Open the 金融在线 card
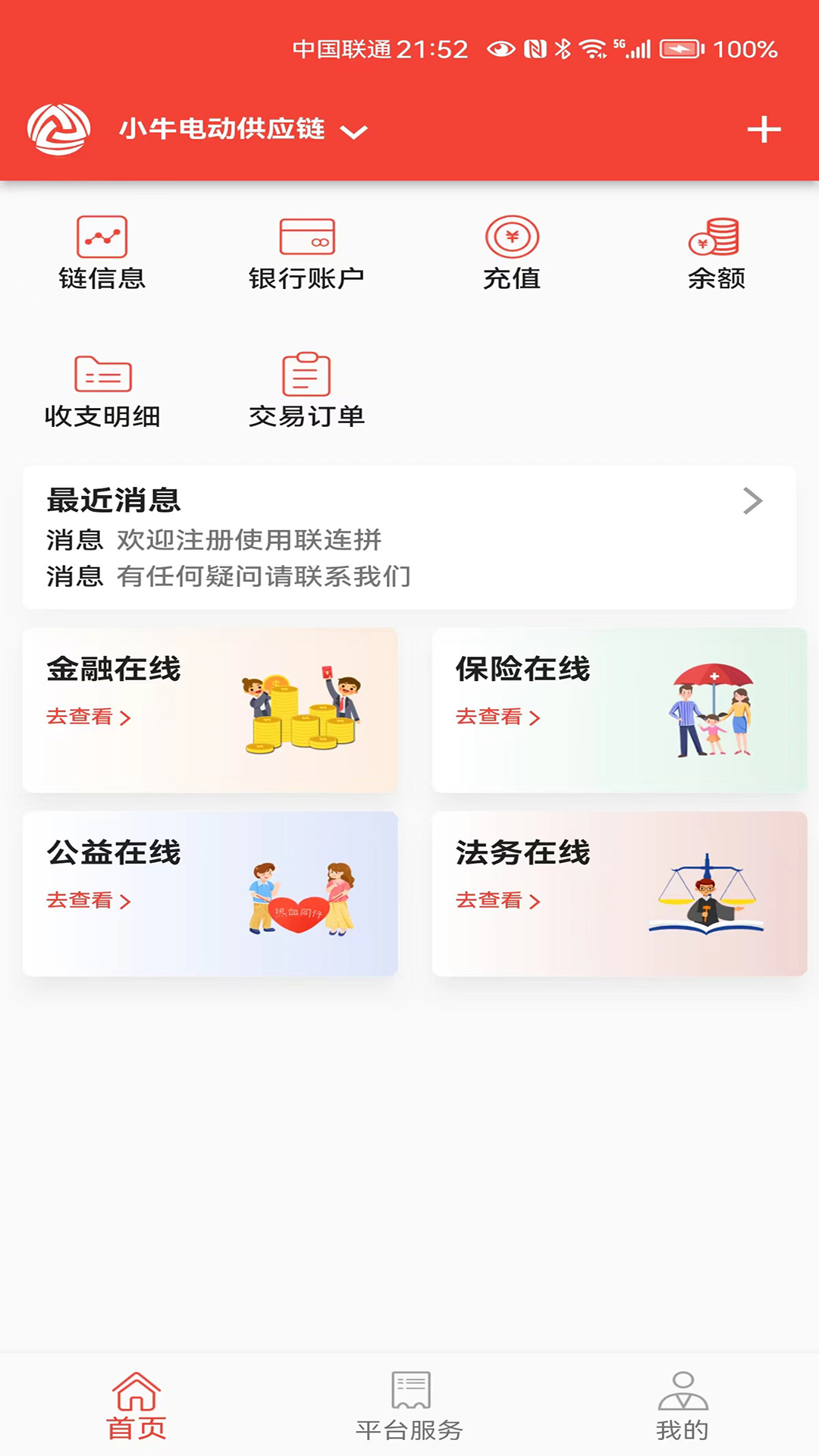 [210, 710]
